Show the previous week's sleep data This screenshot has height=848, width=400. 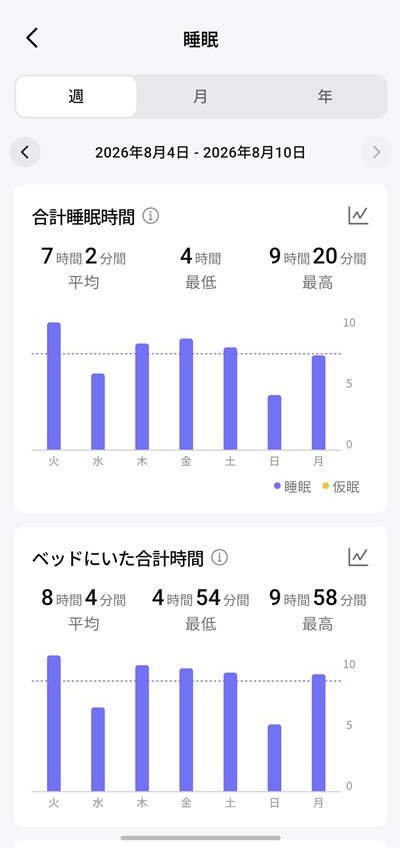pos(25,153)
